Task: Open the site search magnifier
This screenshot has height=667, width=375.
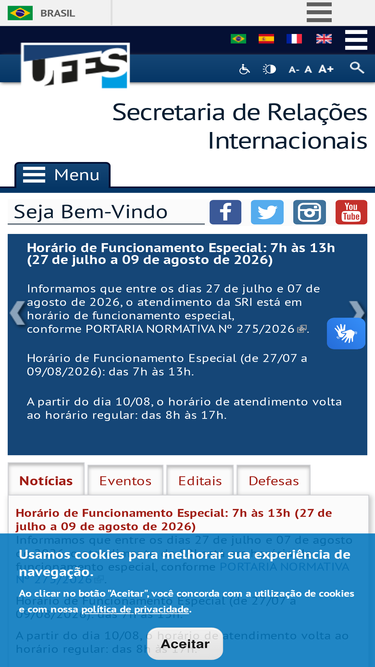Action: 357,68
